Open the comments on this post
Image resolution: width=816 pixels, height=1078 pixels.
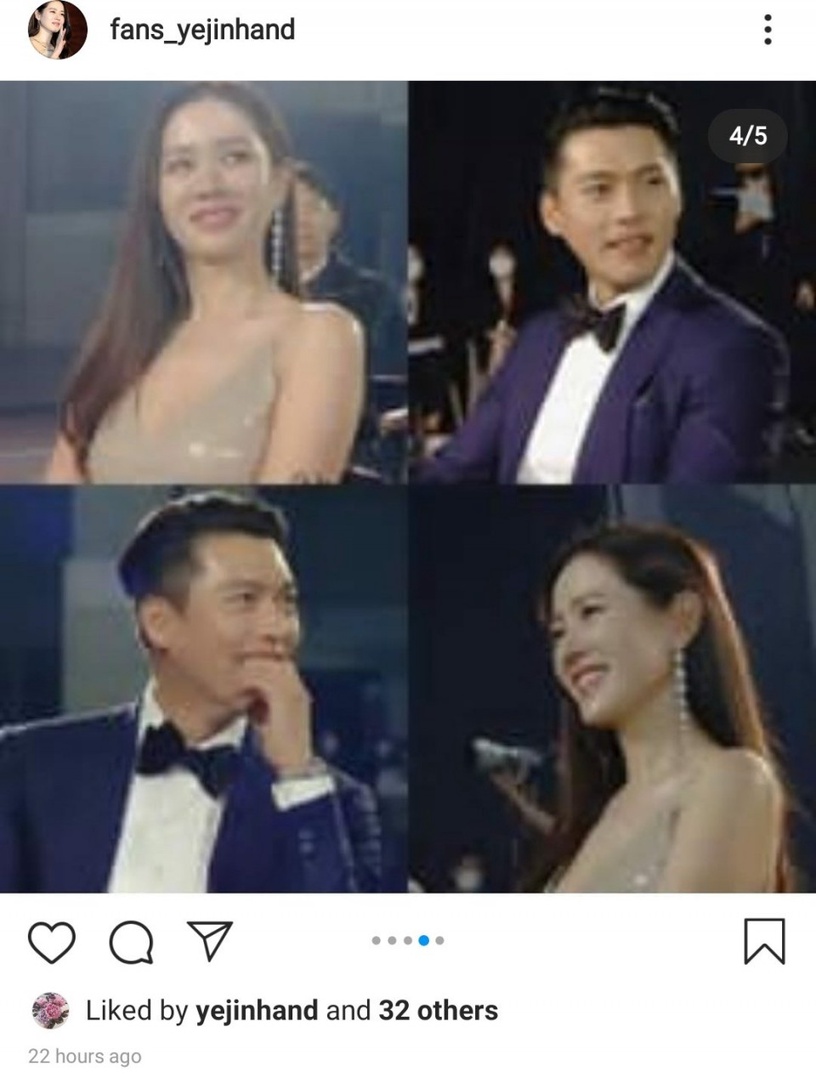(131, 942)
